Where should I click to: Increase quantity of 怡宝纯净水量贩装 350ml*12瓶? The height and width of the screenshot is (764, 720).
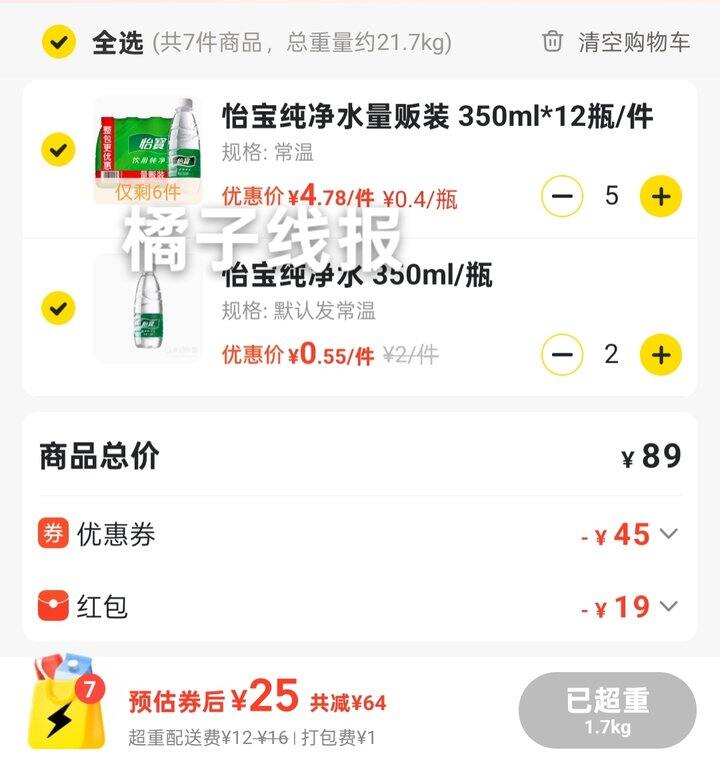pyautogui.click(x=660, y=196)
